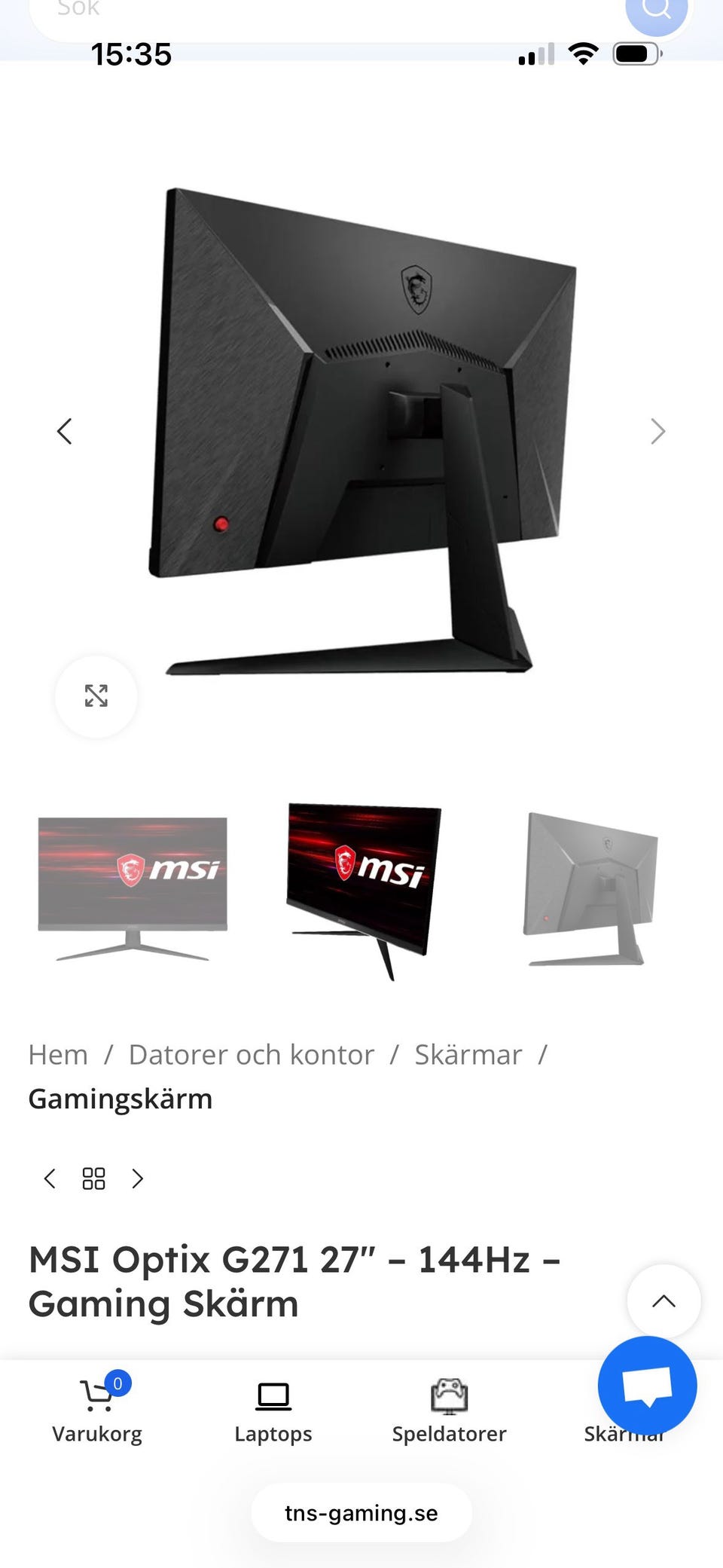Viewport: 723px width, 1568px height.
Task: Open the product grid overview icon
Action: (93, 1178)
